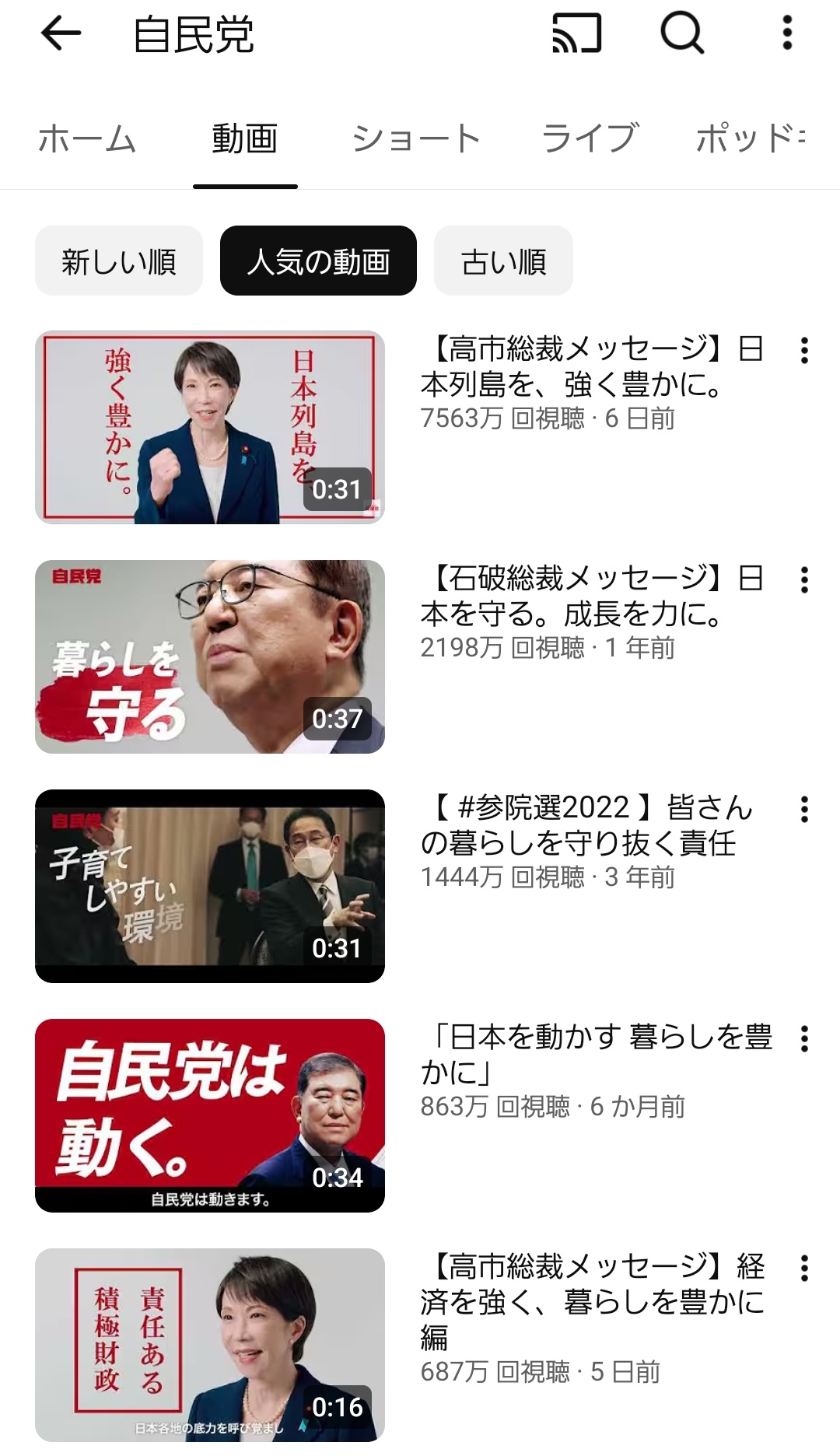The width and height of the screenshot is (840, 1456).
Task: Play the 日本を動かす 暮らしを豊かに video
Action: tap(210, 1115)
